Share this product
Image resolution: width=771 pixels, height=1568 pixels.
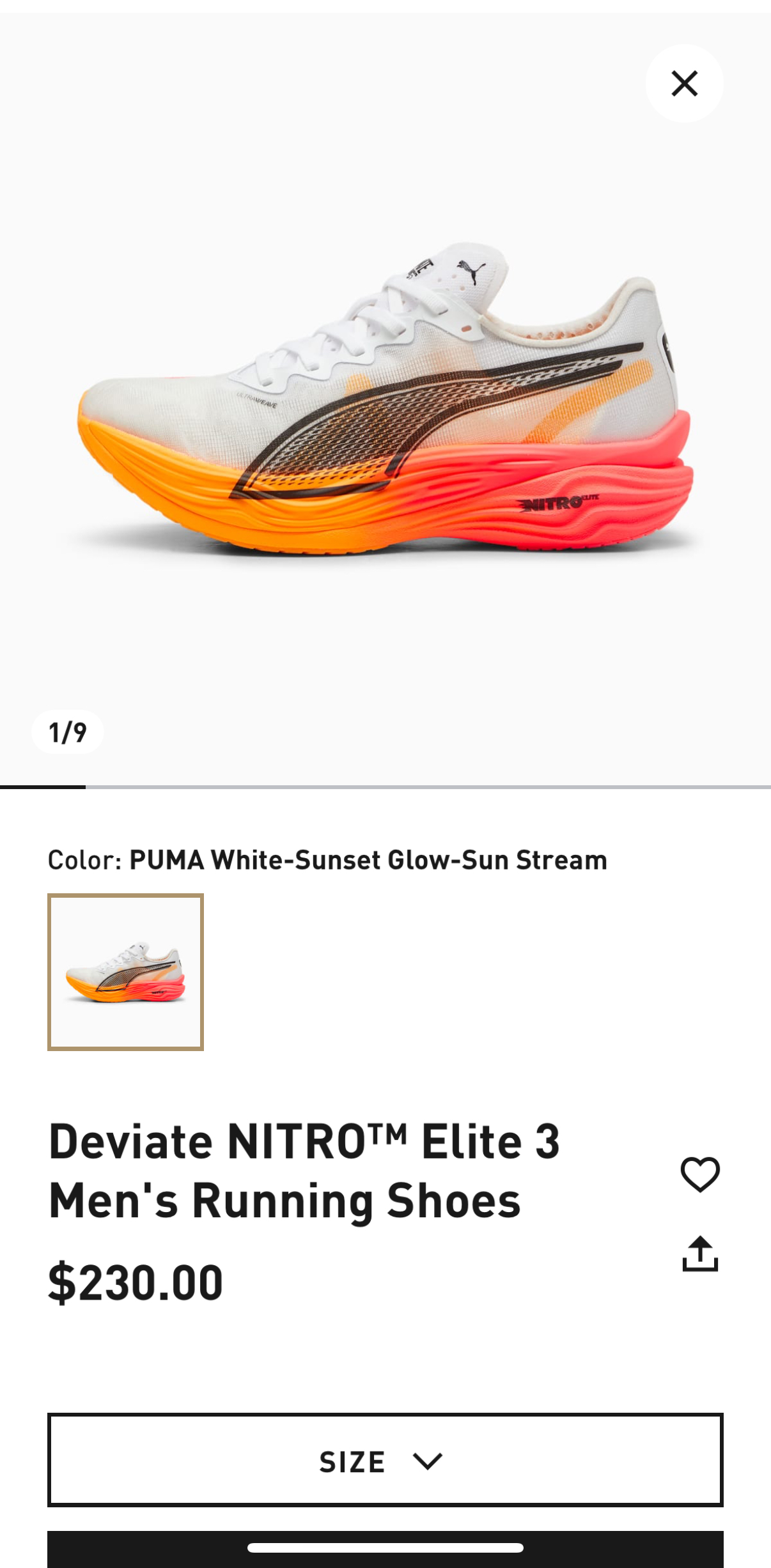700,1254
